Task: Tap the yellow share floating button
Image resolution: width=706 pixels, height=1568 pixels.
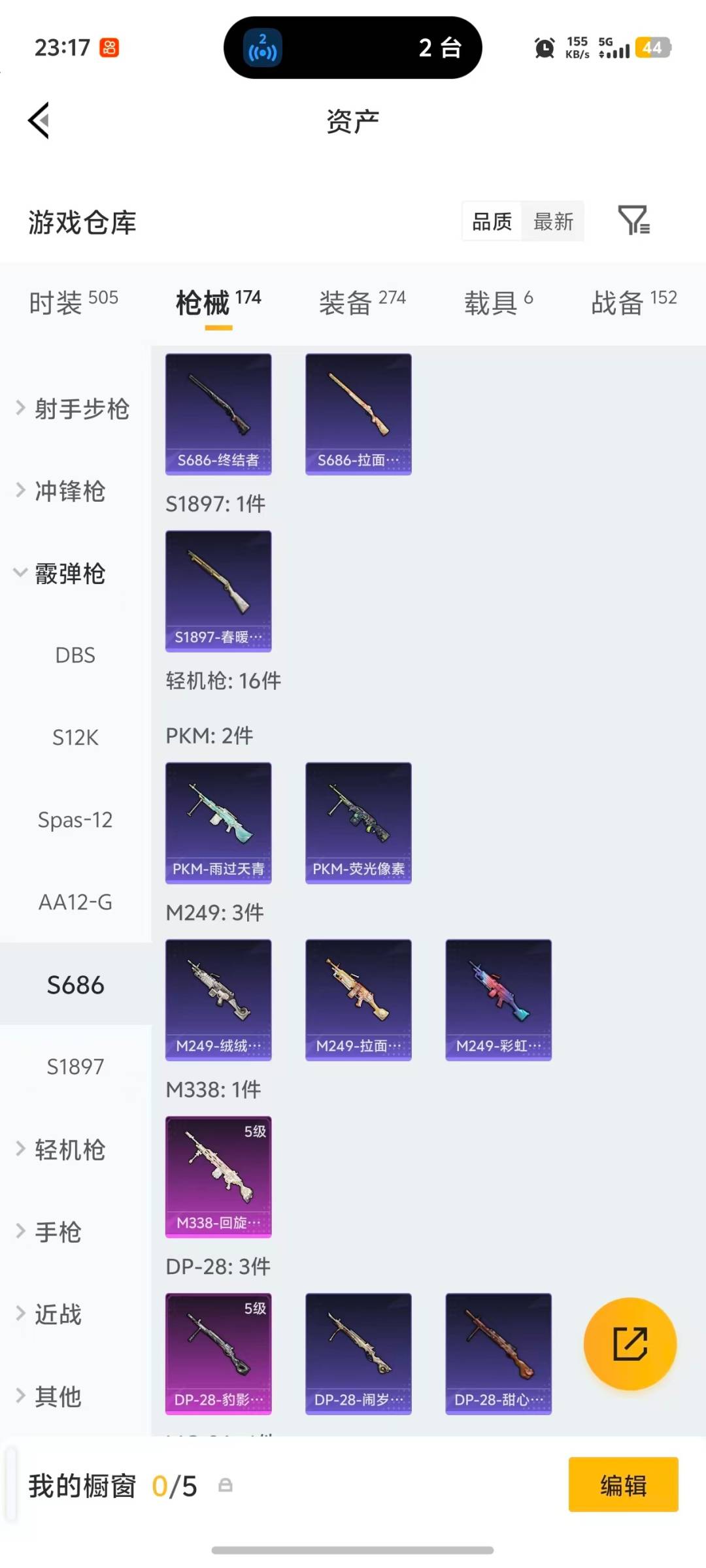Action: pos(630,1343)
